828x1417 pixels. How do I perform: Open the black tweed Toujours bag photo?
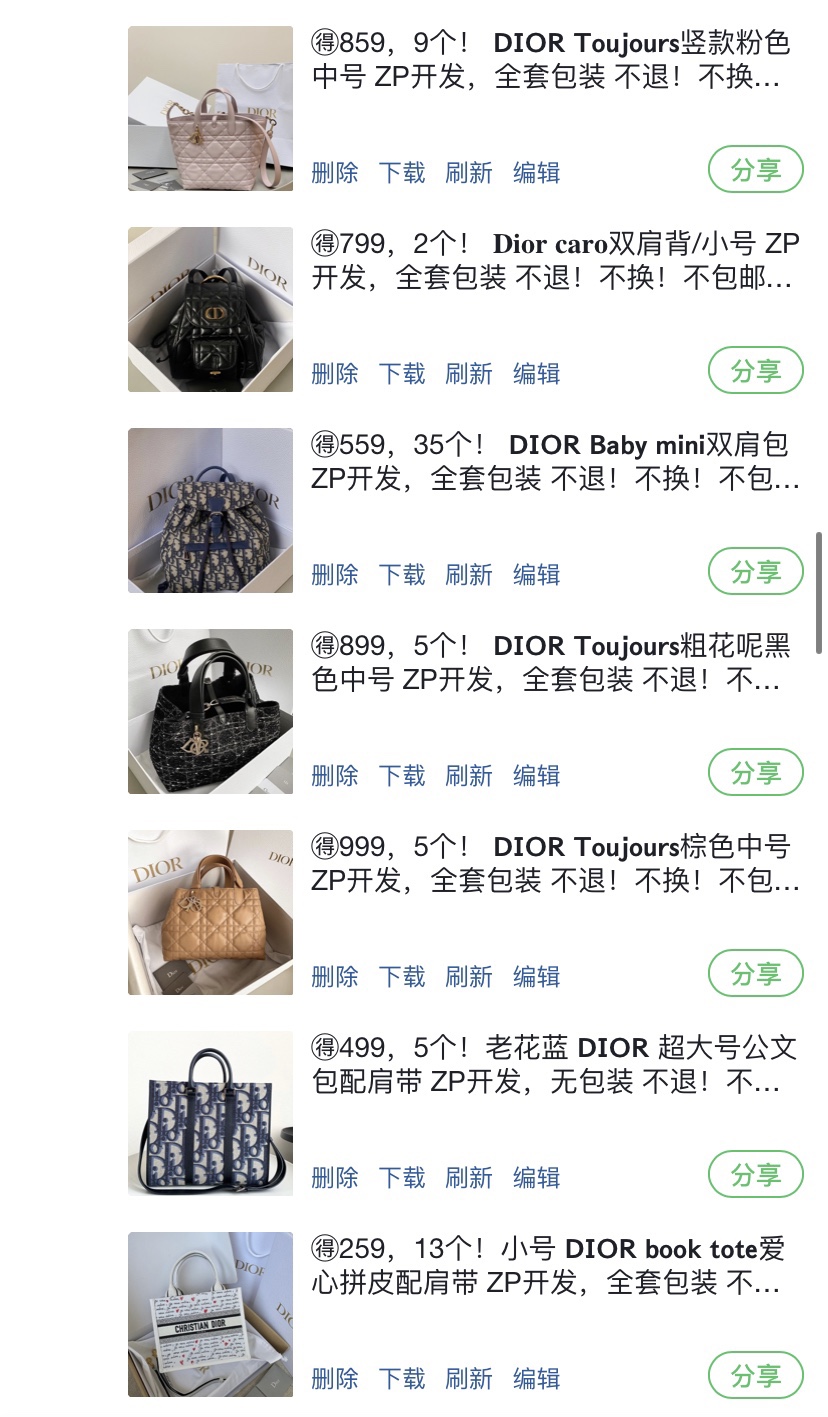(x=210, y=711)
